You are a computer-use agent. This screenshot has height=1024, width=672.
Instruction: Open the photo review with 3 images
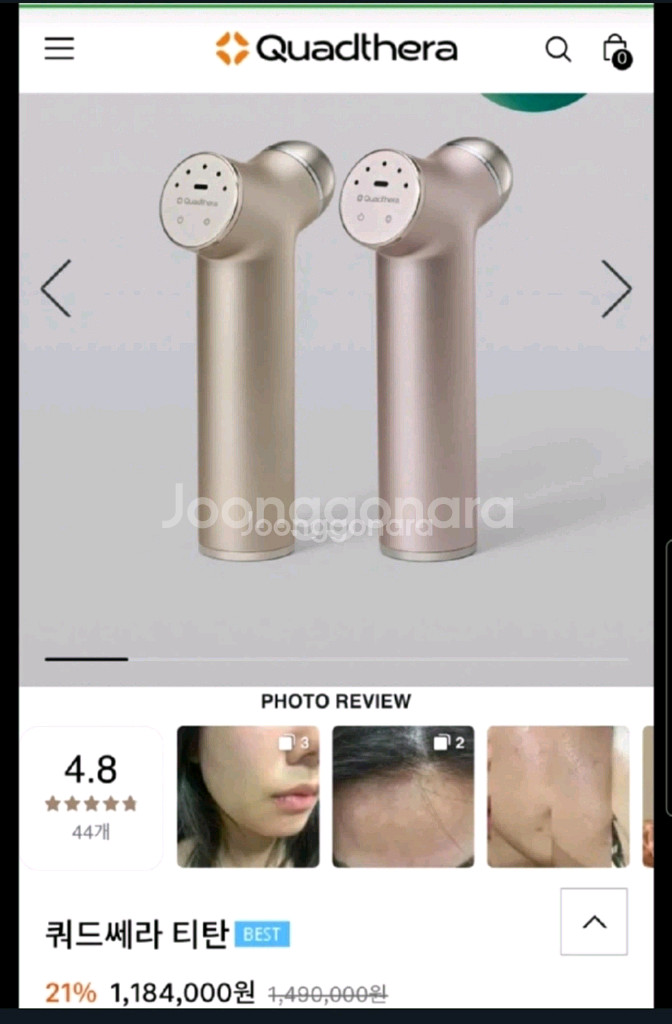point(248,796)
